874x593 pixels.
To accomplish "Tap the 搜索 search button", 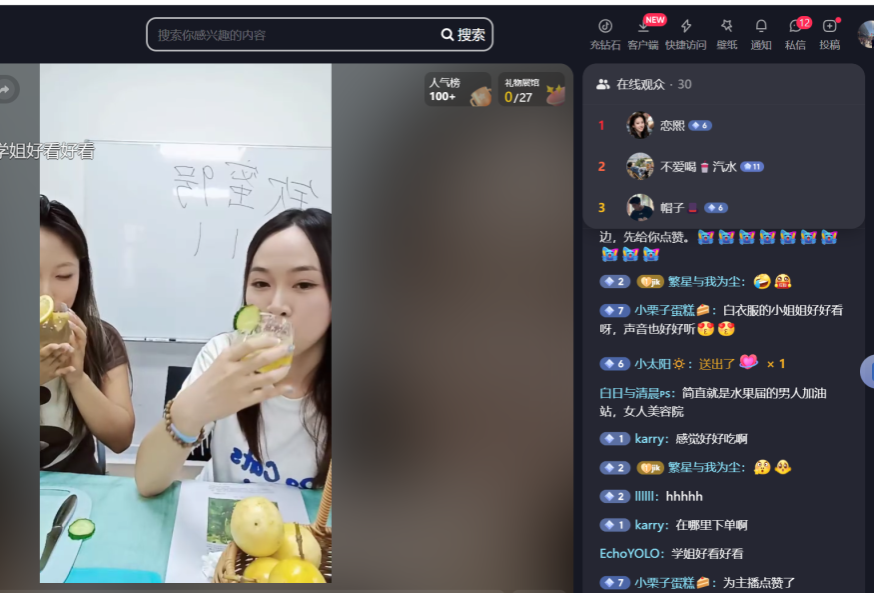I will (464, 35).
